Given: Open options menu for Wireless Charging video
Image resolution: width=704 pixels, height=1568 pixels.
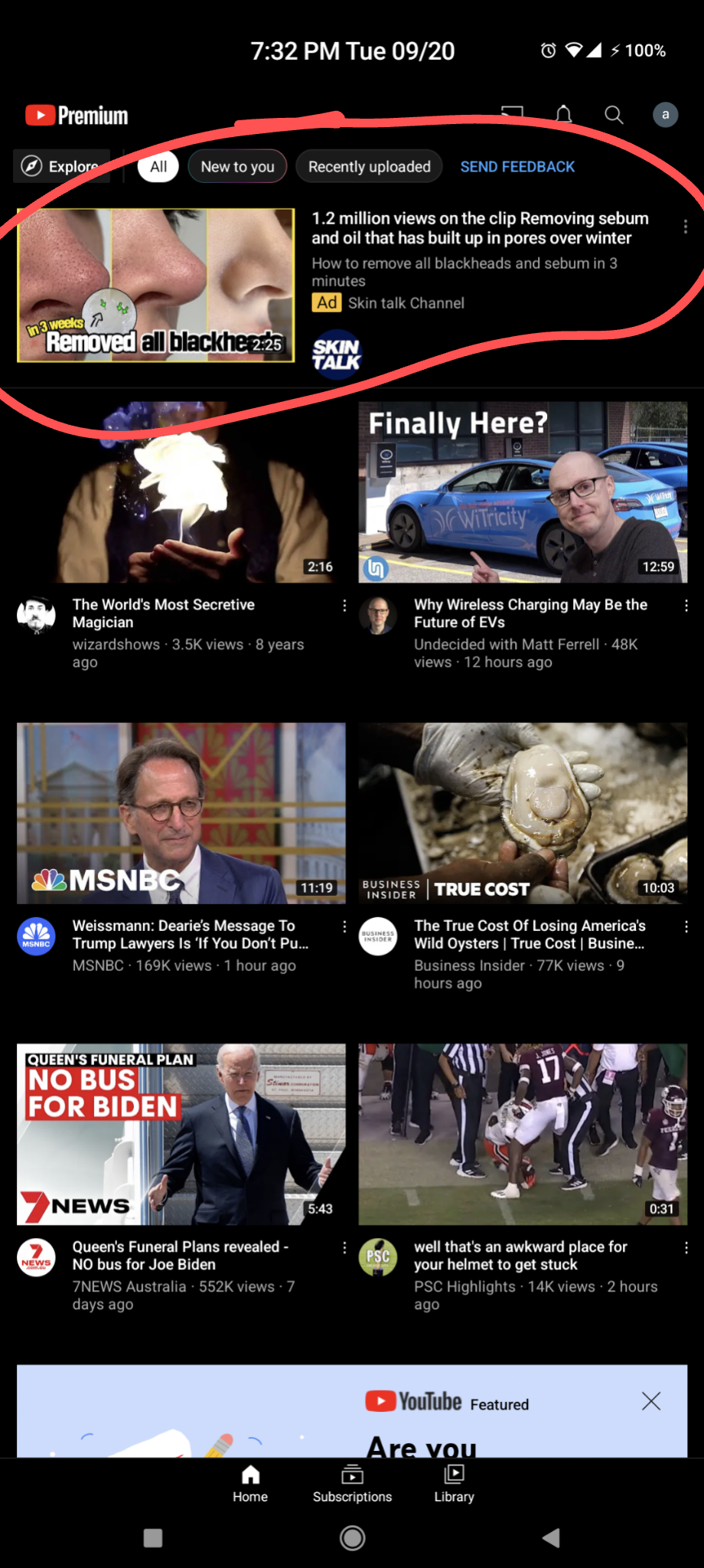Looking at the screenshot, I should click(686, 606).
